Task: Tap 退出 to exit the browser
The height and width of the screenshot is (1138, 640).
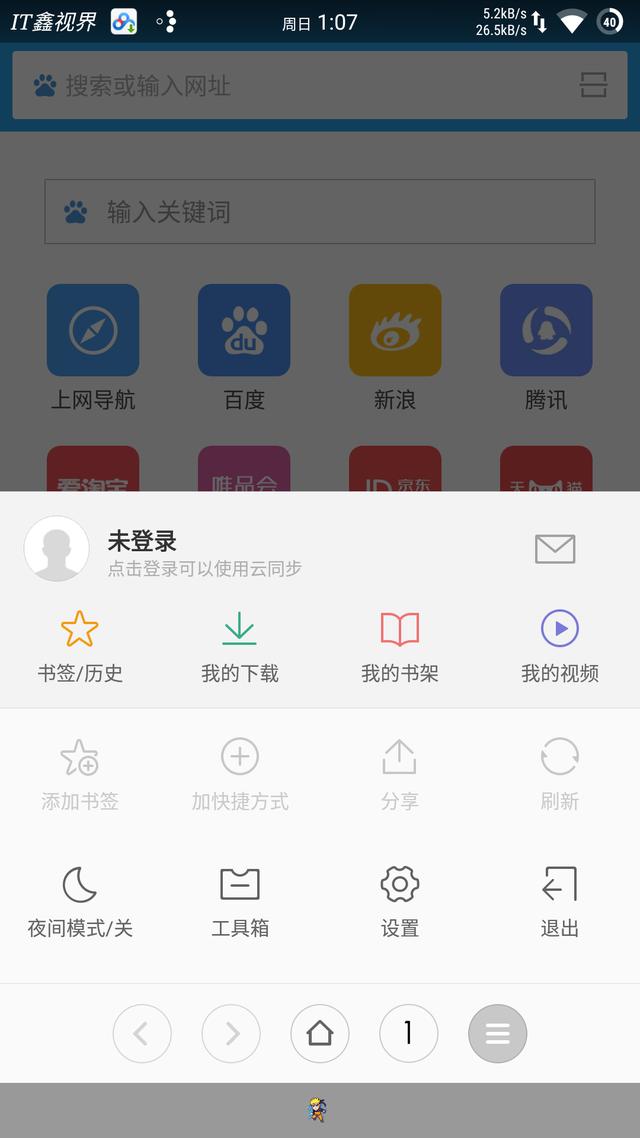Action: click(x=559, y=901)
